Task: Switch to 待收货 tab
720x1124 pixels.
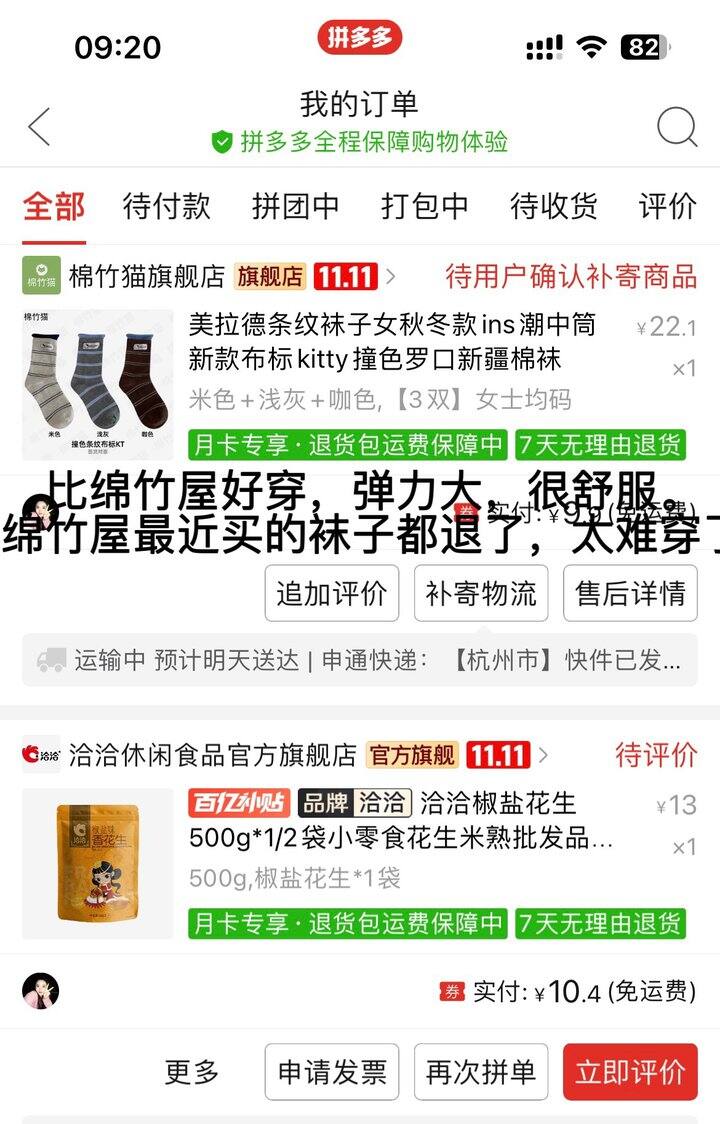Action: coord(553,207)
